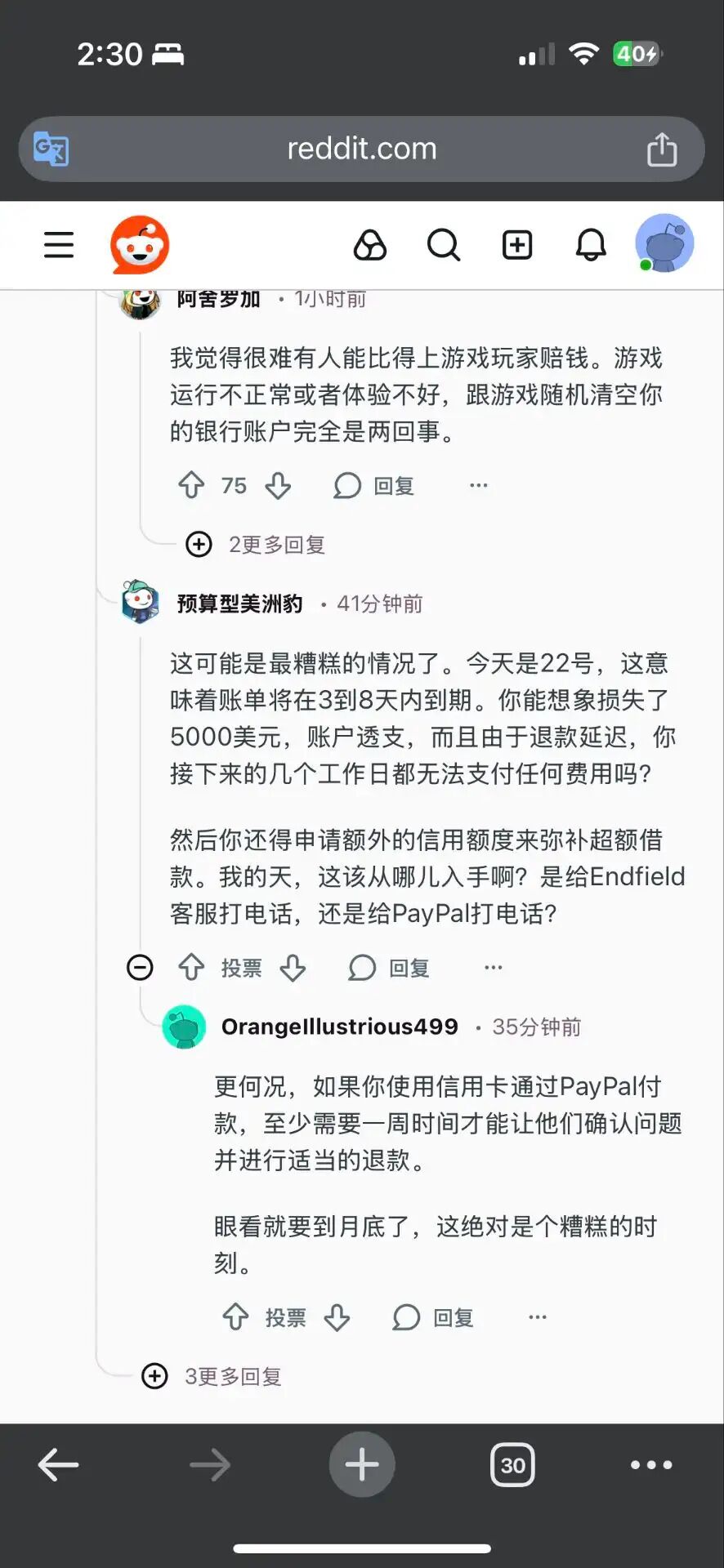
Task: Open 预算型美洲豹's user profile
Action: 239,604
